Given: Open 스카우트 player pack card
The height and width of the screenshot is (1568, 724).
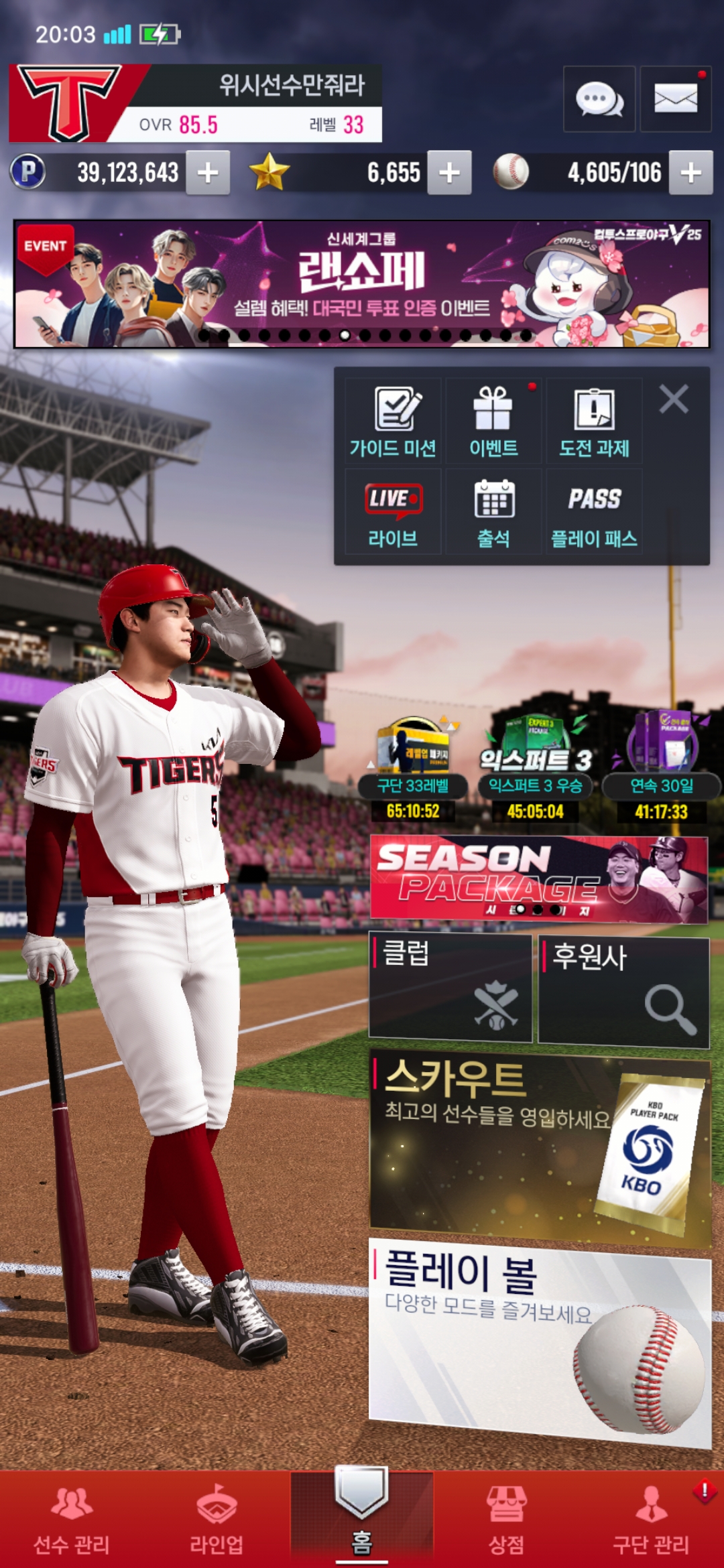Looking at the screenshot, I should tap(538, 1147).
